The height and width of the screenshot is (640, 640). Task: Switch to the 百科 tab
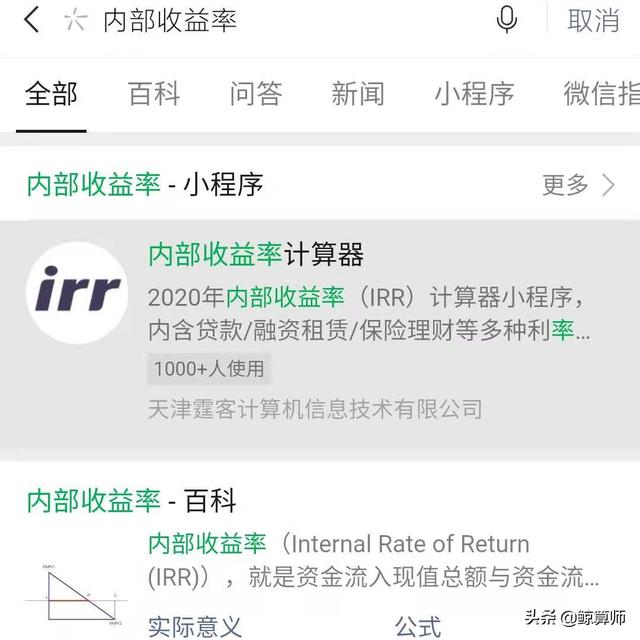[154, 94]
